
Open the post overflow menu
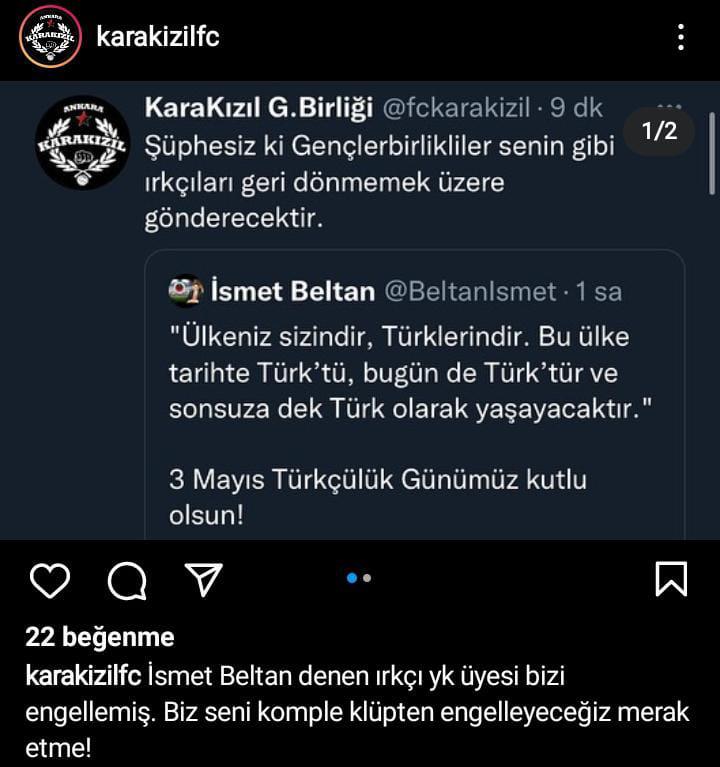681,37
